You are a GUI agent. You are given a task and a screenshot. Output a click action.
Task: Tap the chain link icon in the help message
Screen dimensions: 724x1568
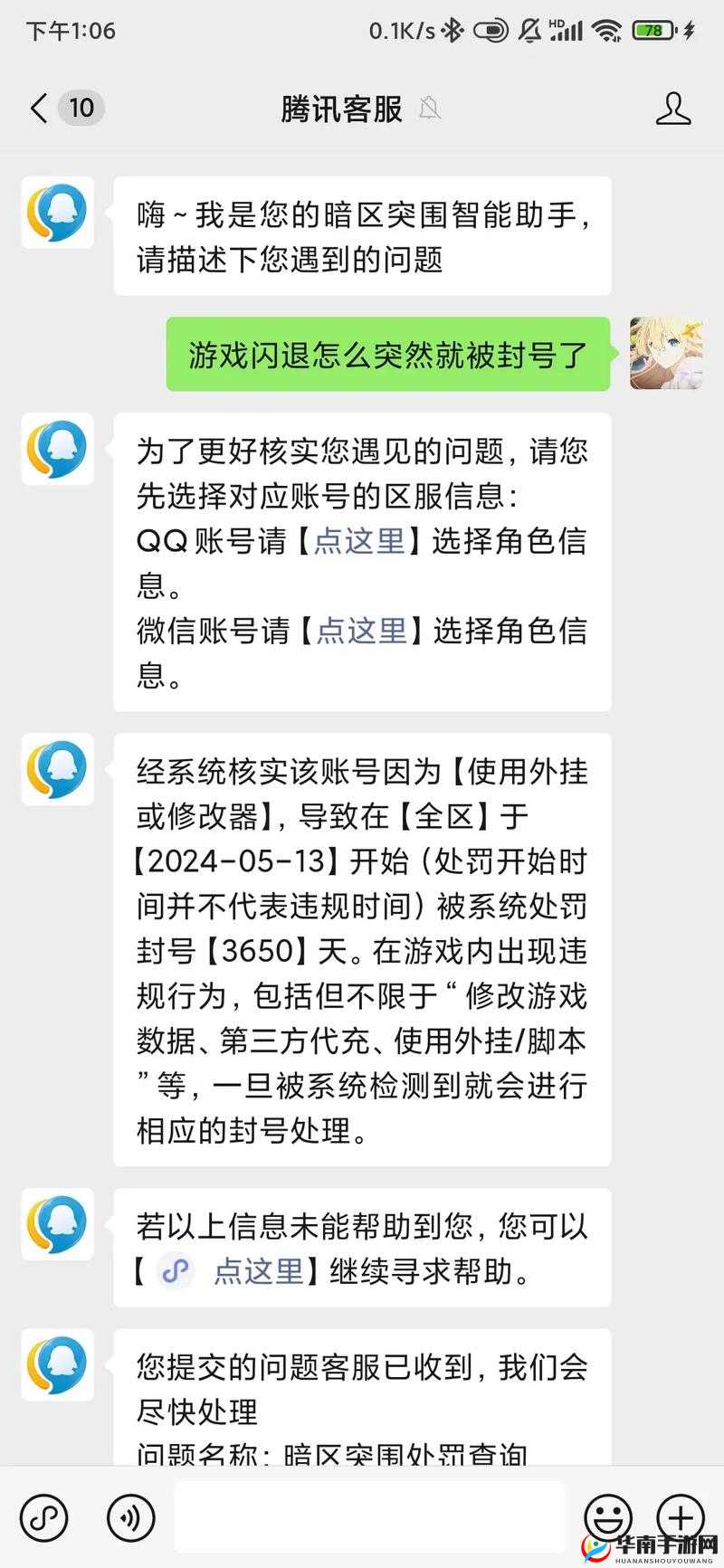click(x=176, y=1271)
